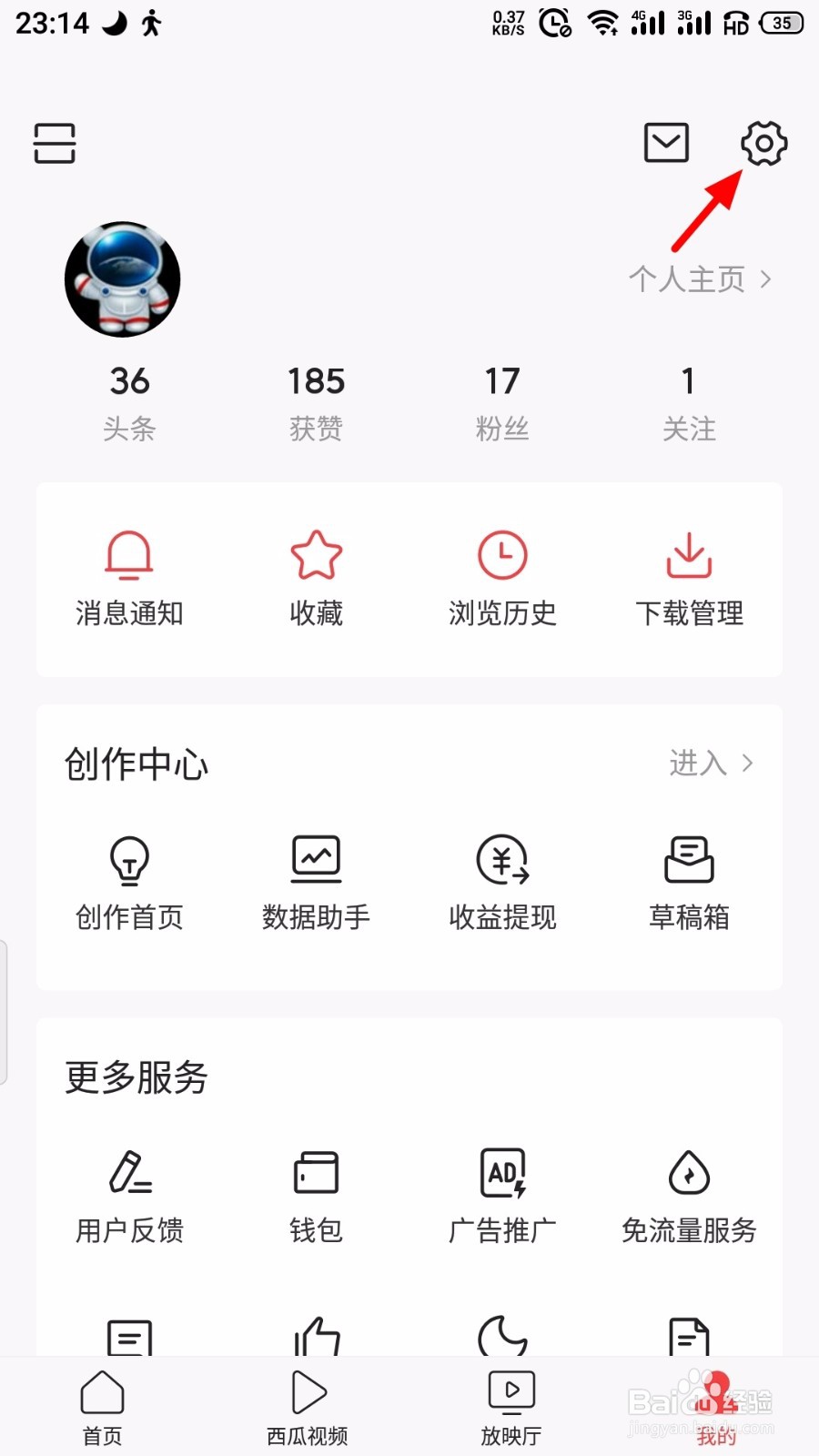The width and height of the screenshot is (819, 1456).
Task: View your 17 粉丝 followers
Action: 501,400
